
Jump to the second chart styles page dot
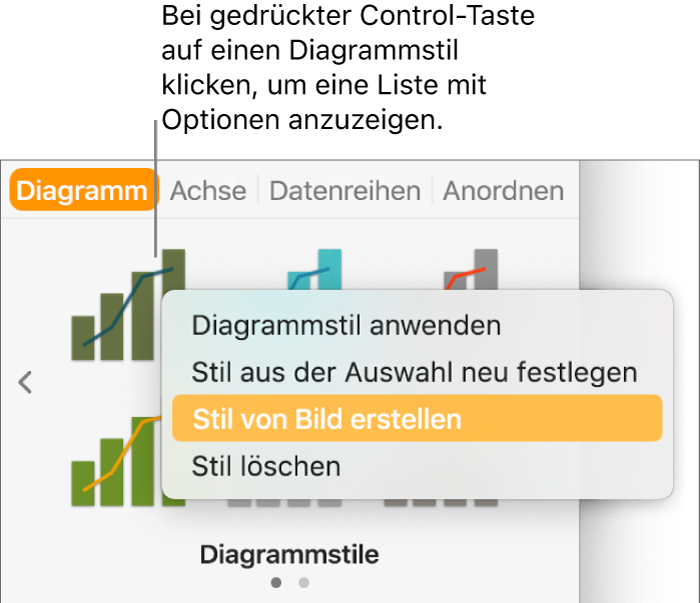304,581
